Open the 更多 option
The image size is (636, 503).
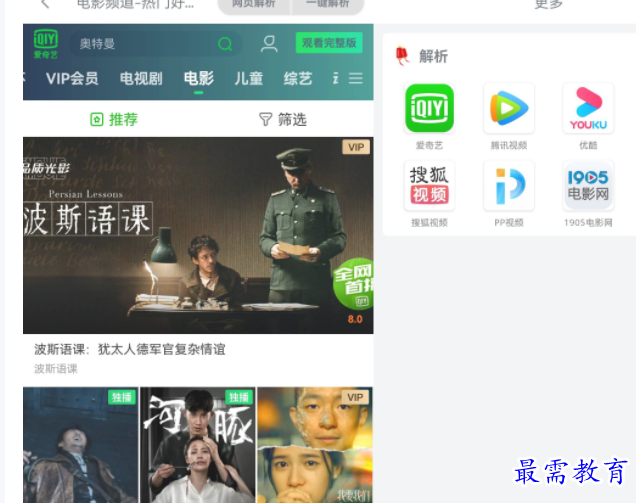[548, 5]
